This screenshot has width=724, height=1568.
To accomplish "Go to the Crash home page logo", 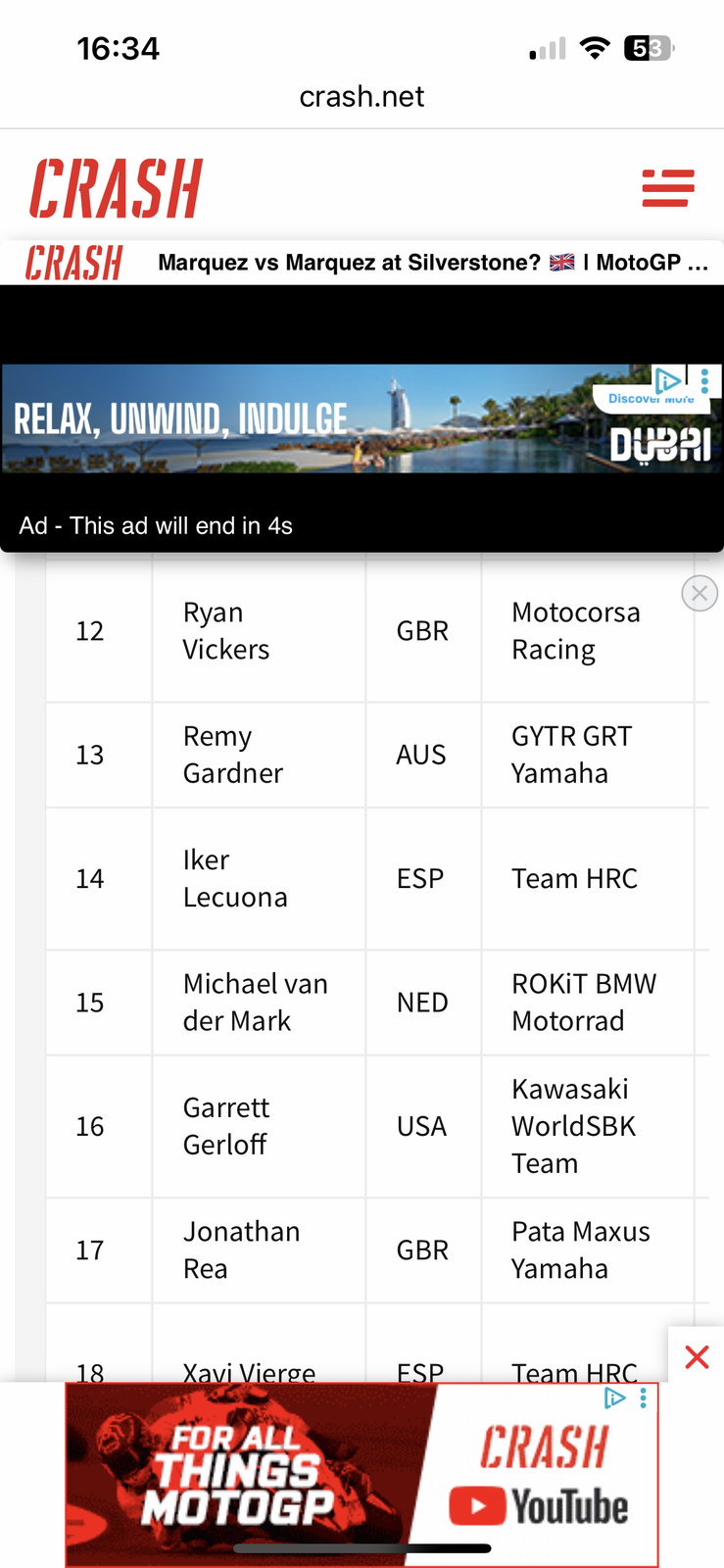I will [116, 189].
